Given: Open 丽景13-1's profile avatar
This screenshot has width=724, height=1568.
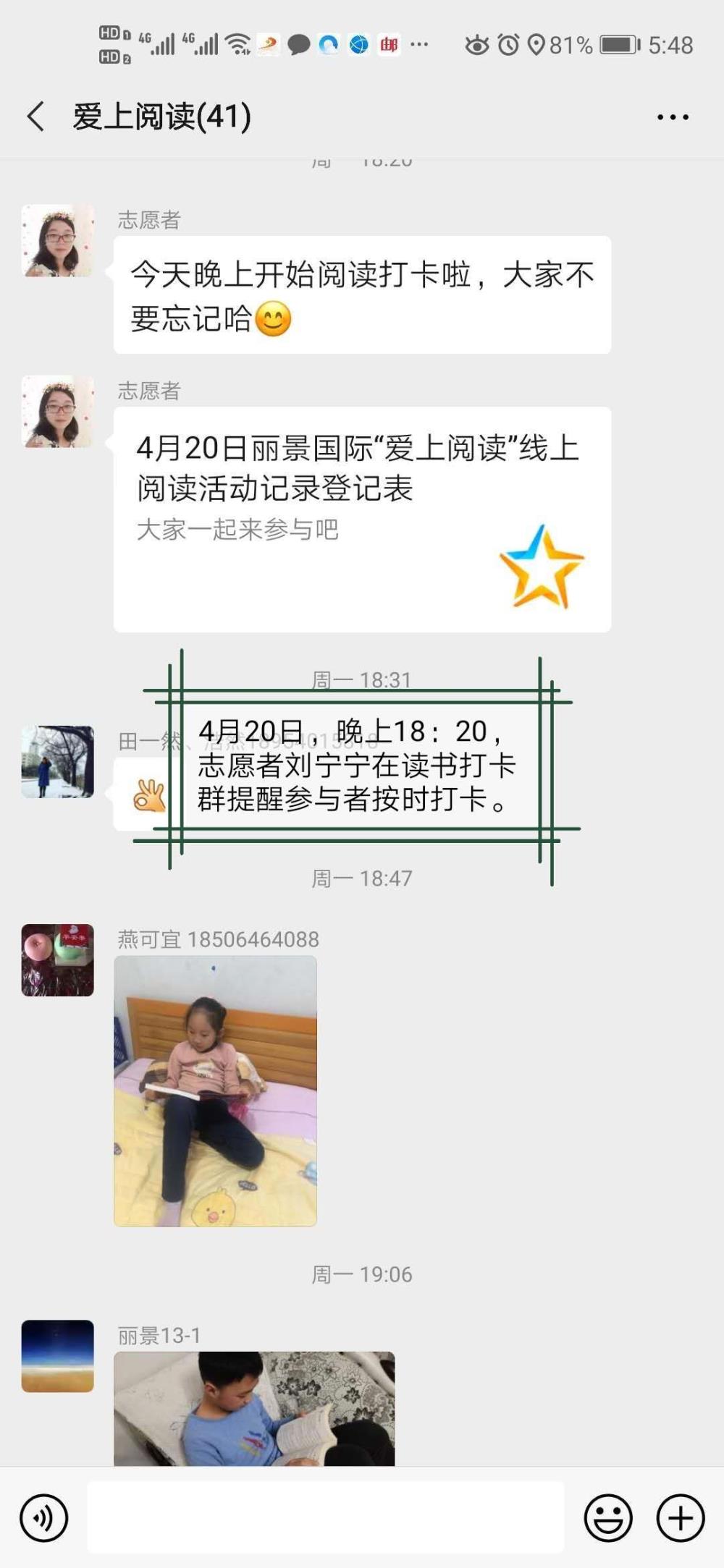Looking at the screenshot, I should pyautogui.click(x=57, y=1356).
